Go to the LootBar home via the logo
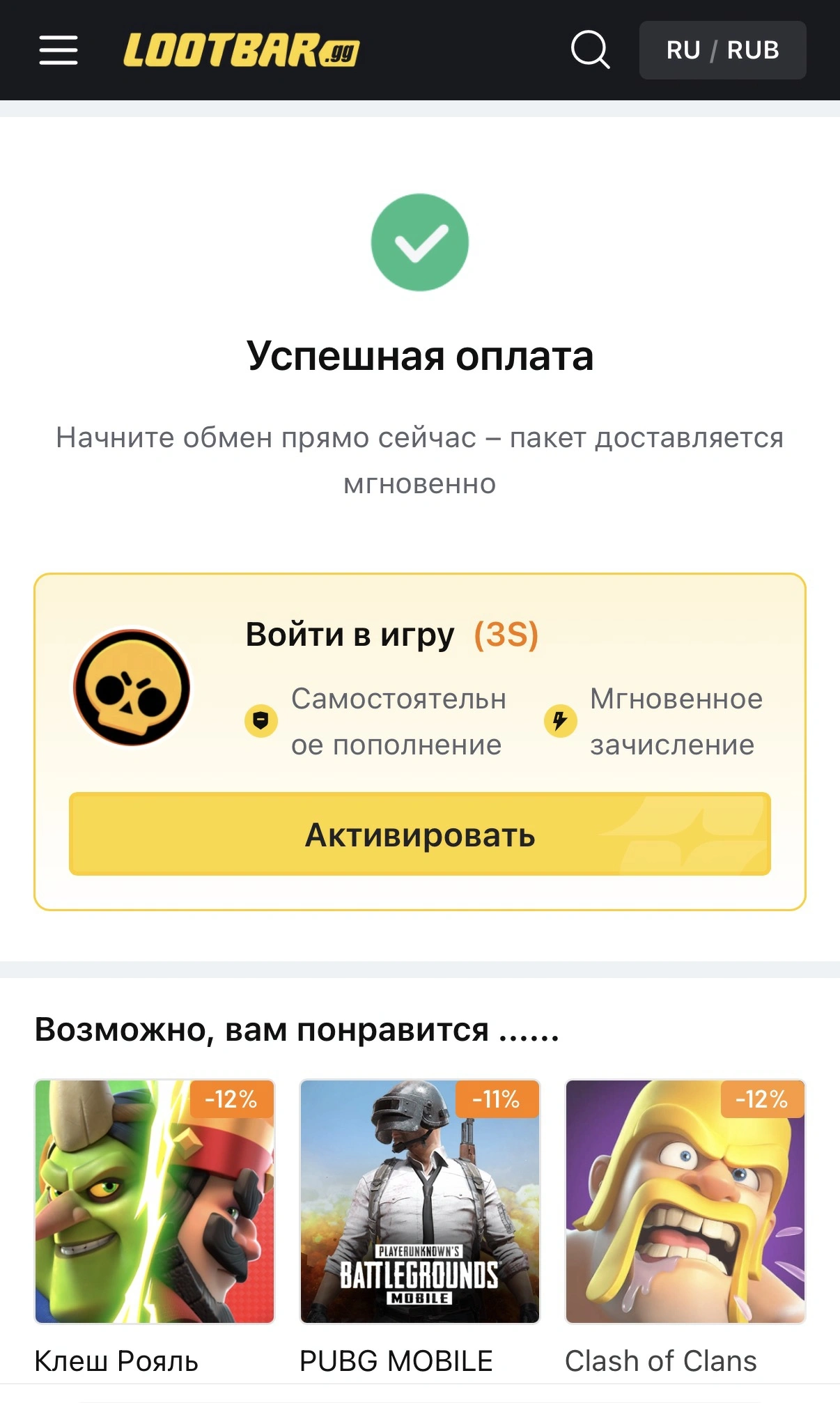 (241, 50)
